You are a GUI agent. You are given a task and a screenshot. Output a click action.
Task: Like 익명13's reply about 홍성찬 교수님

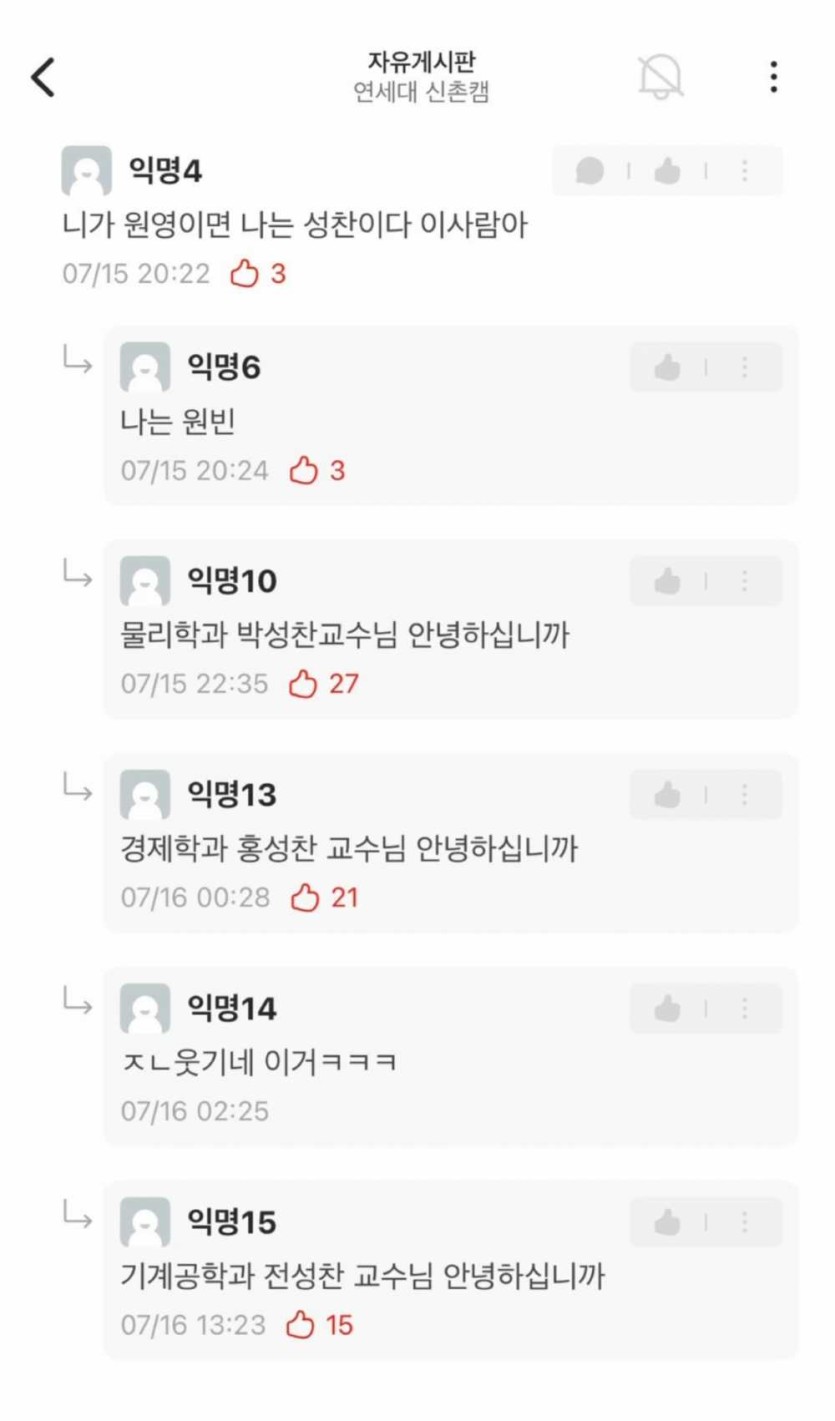click(667, 795)
